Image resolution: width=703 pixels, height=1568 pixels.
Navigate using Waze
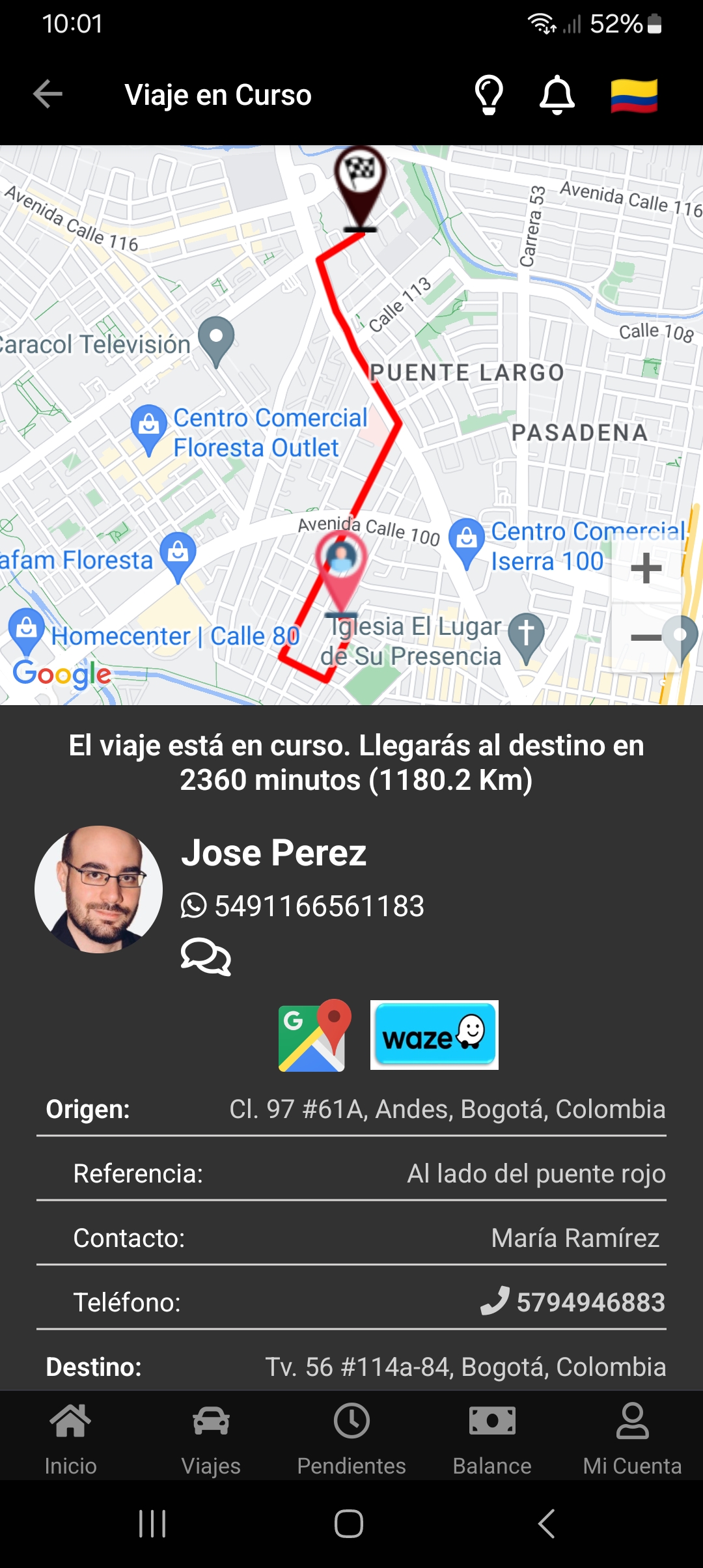pyautogui.click(x=434, y=1035)
